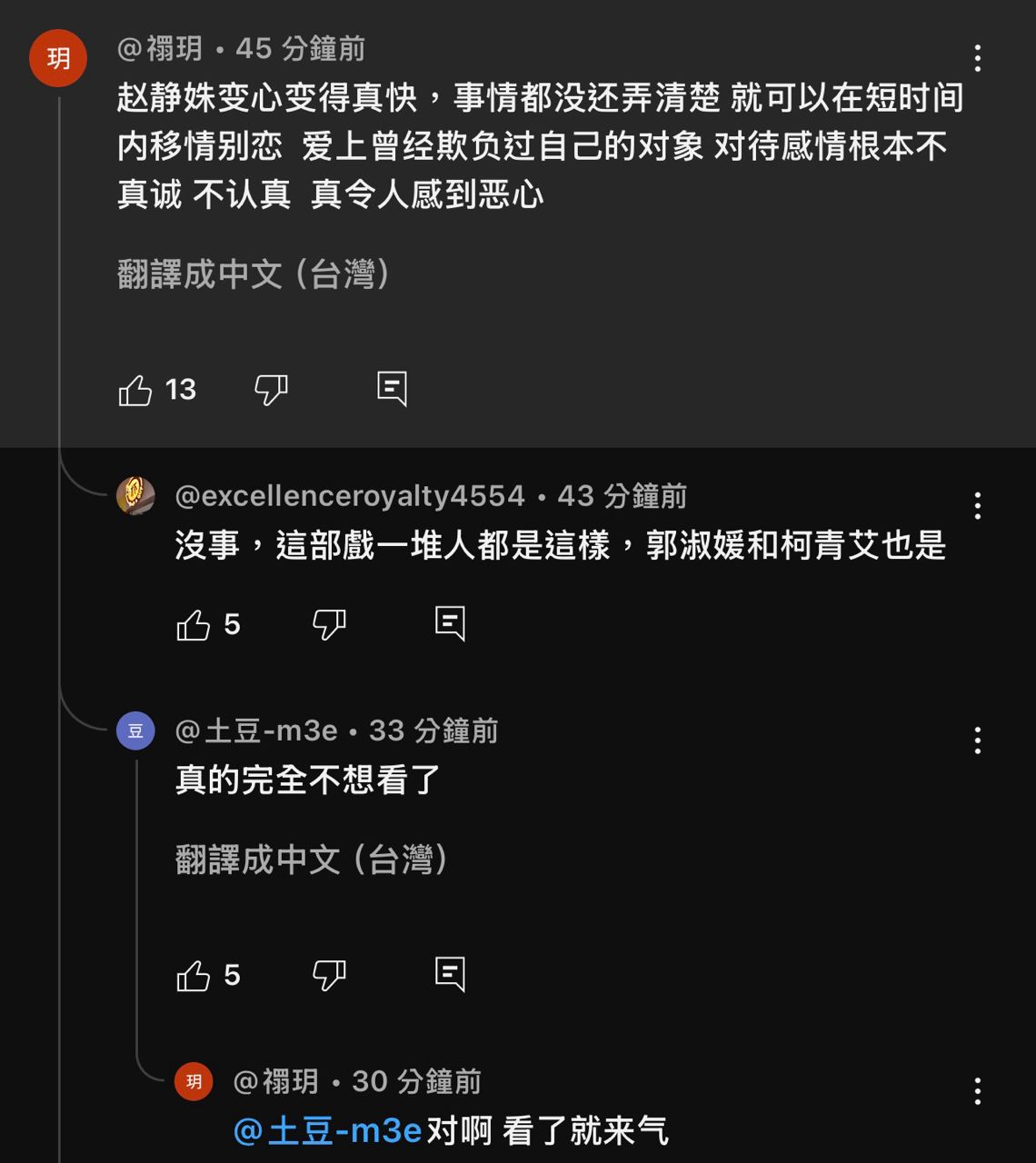Like @excellenceroyalty4554's reply
Screen dimensions: 1036x1163
pyautogui.click(x=193, y=625)
